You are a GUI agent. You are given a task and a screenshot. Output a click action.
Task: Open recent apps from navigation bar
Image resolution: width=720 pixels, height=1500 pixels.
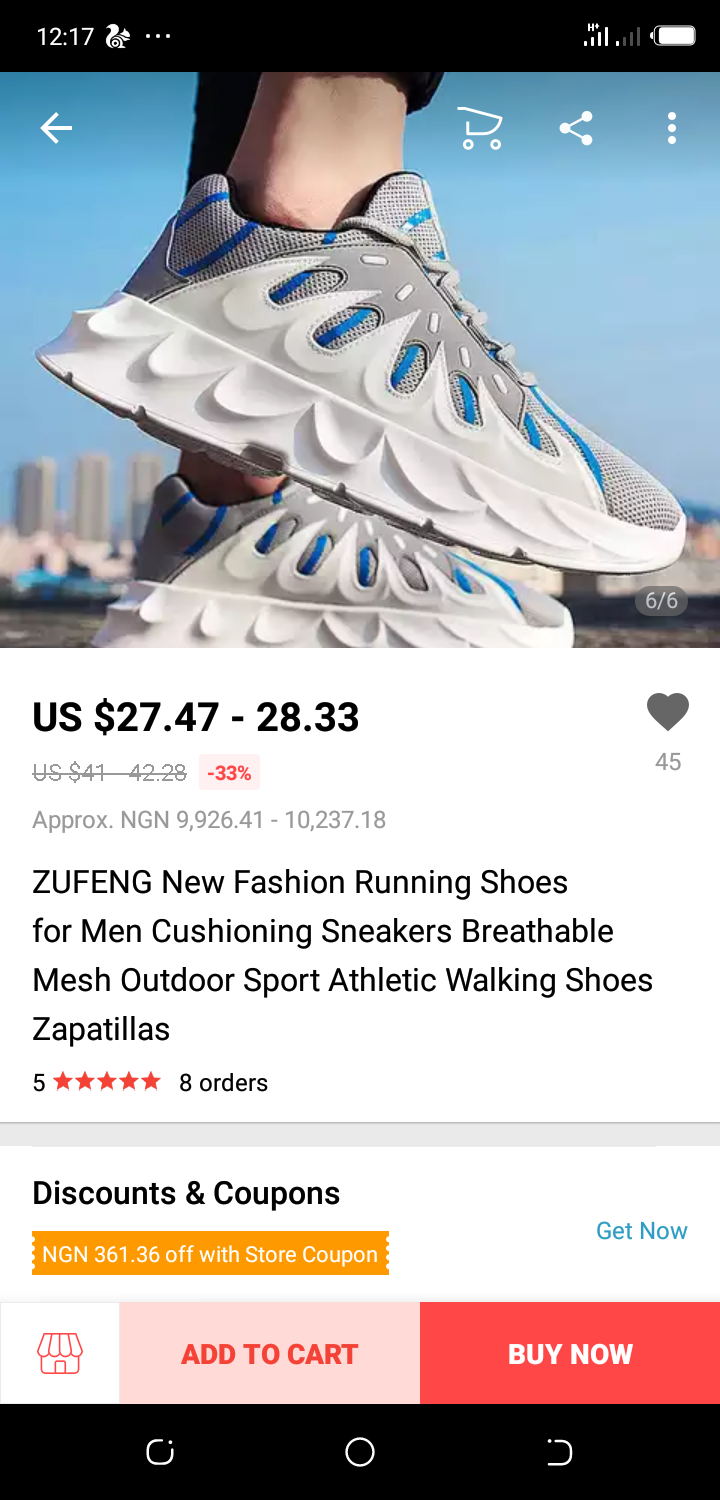click(160, 1452)
